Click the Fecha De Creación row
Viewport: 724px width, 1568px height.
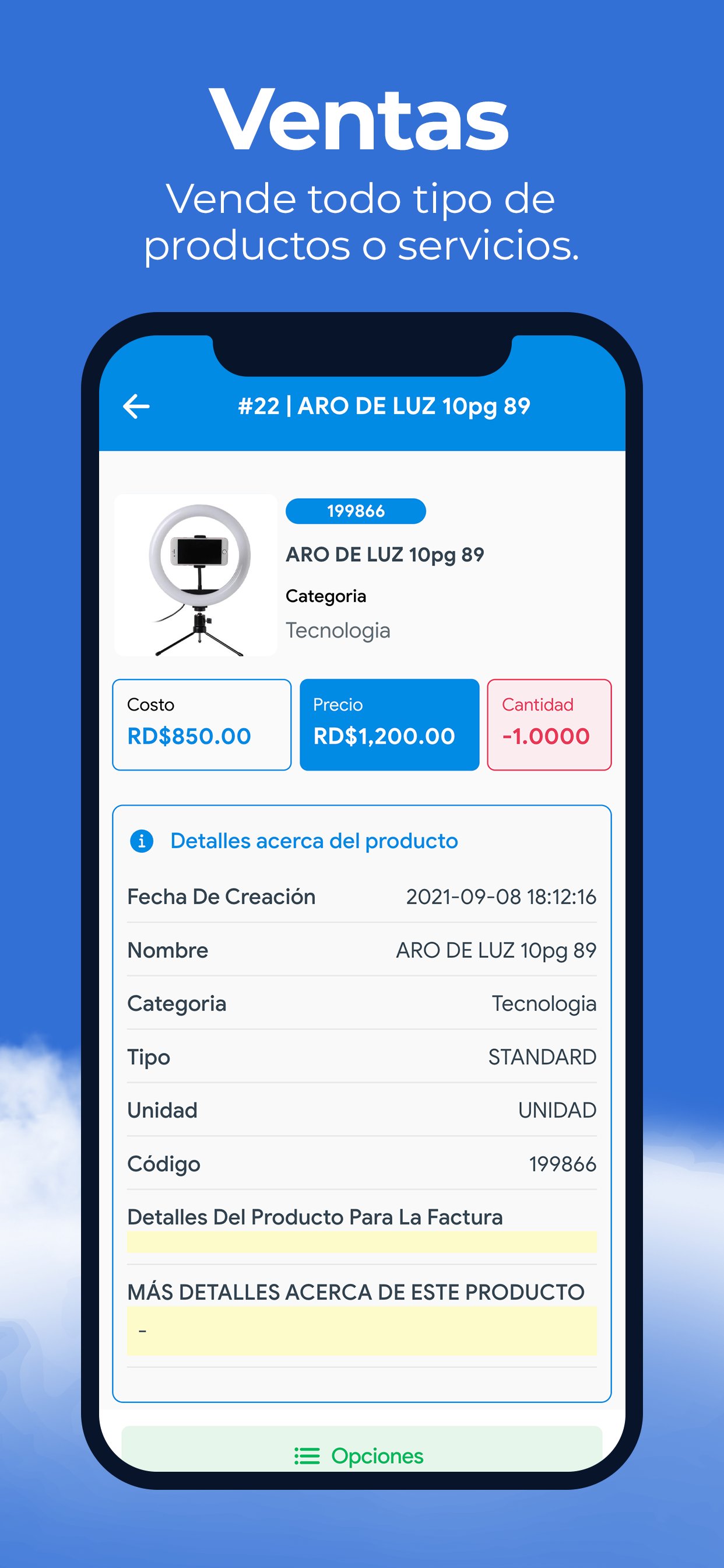pyautogui.click(x=361, y=897)
